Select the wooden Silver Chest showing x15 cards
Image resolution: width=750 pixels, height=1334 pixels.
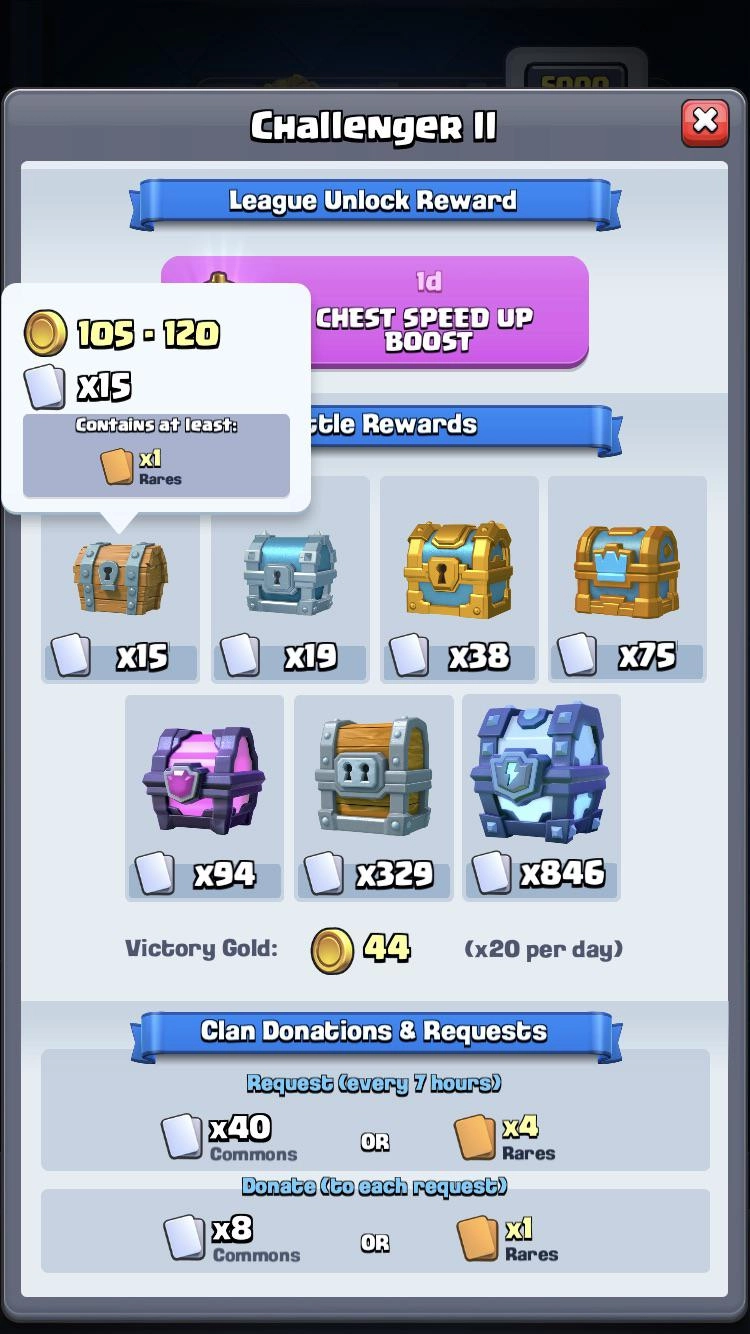[x=120, y=580]
